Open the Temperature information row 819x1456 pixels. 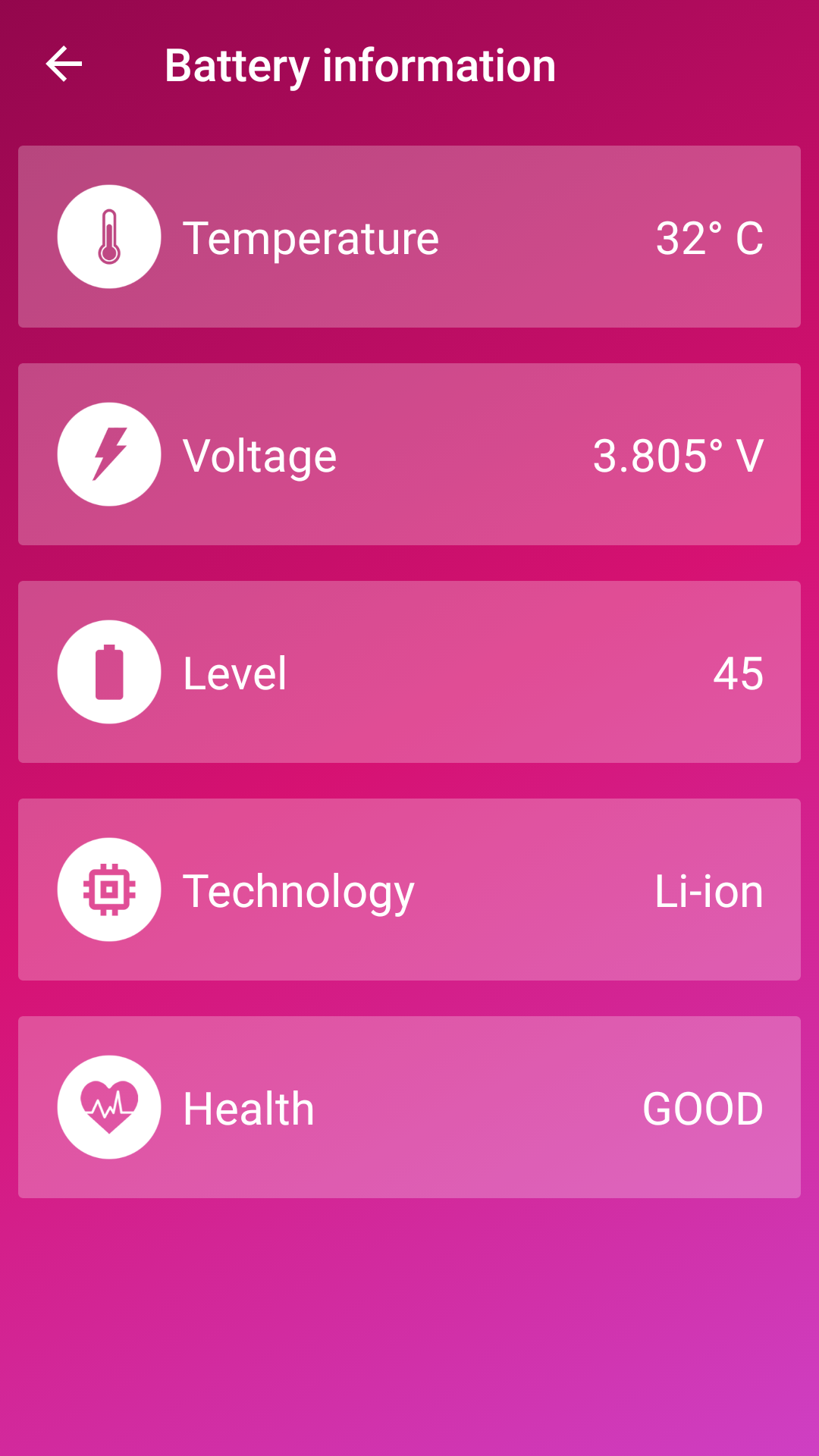[409, 236]
